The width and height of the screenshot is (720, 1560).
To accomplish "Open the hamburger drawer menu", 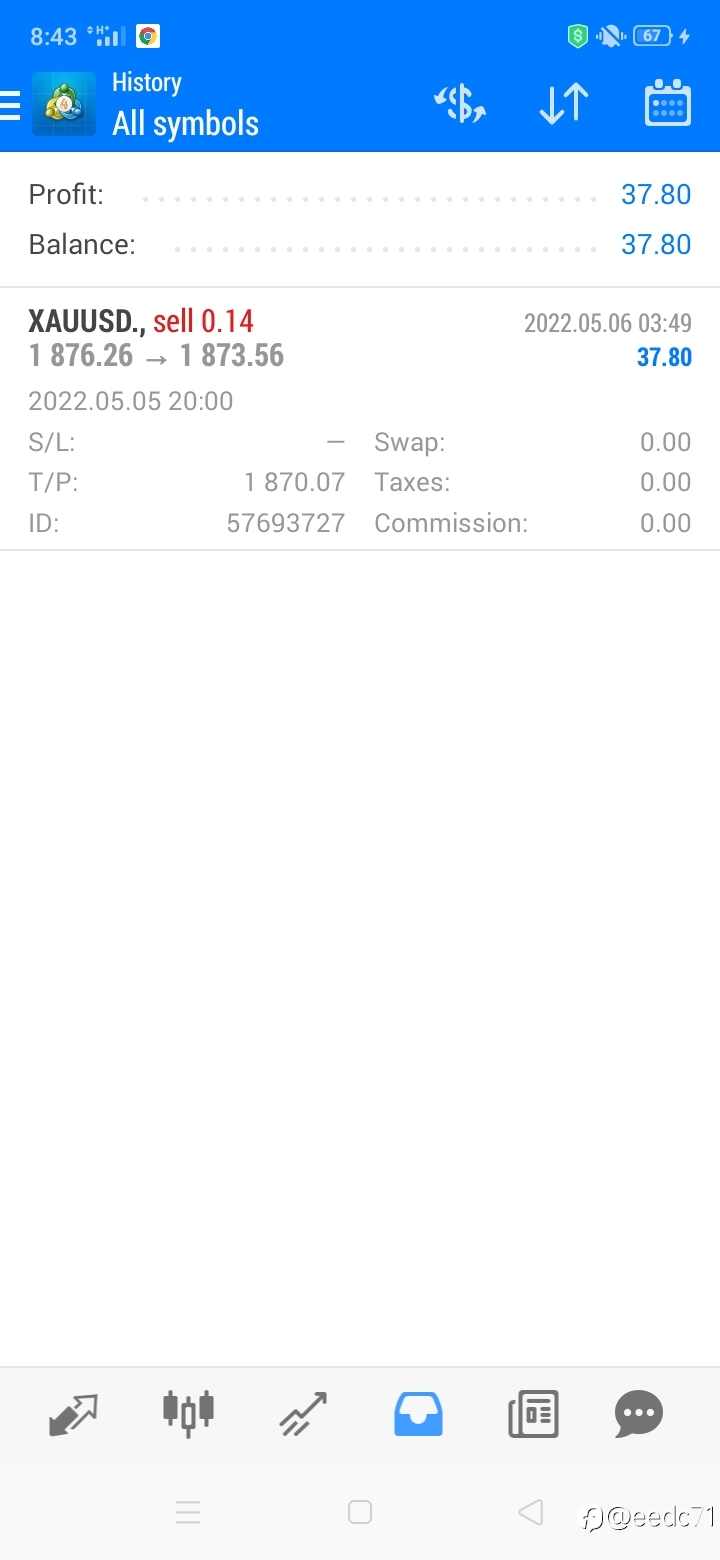I will 10,104.
